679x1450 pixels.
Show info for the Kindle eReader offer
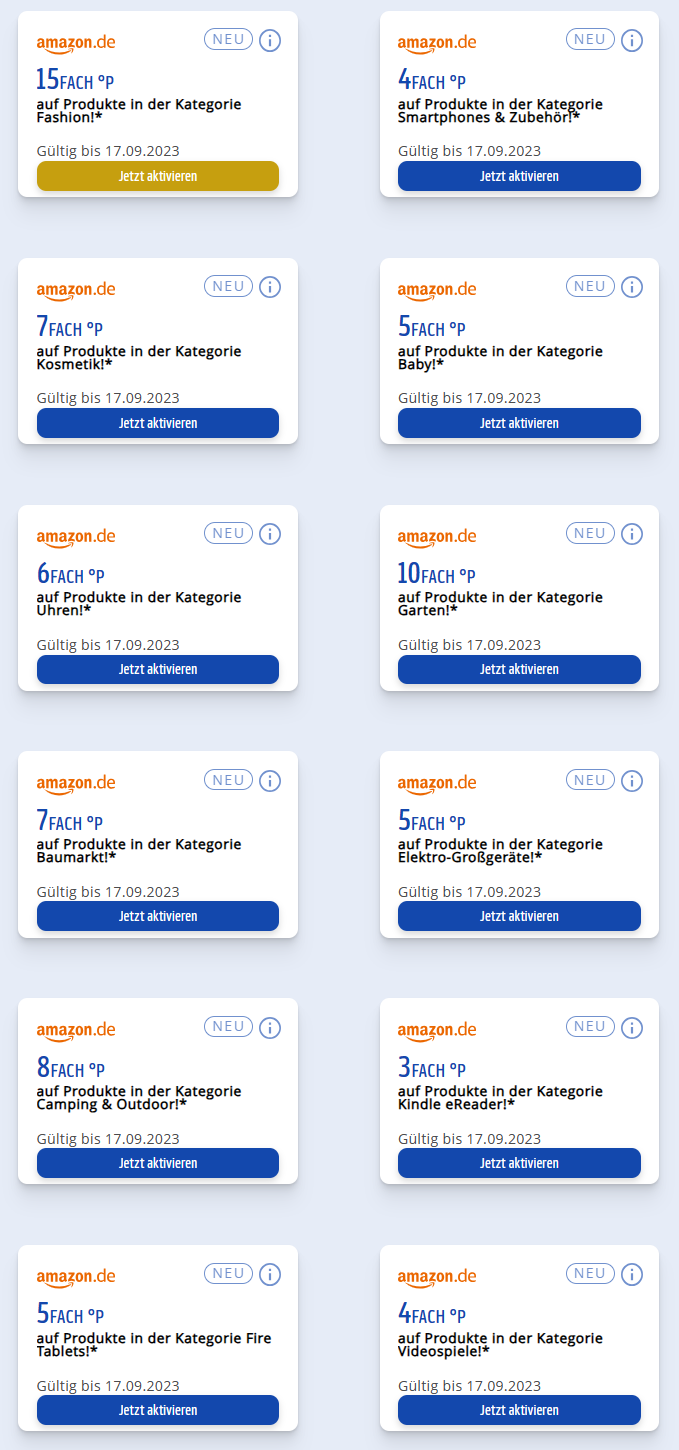[631, 1027]
